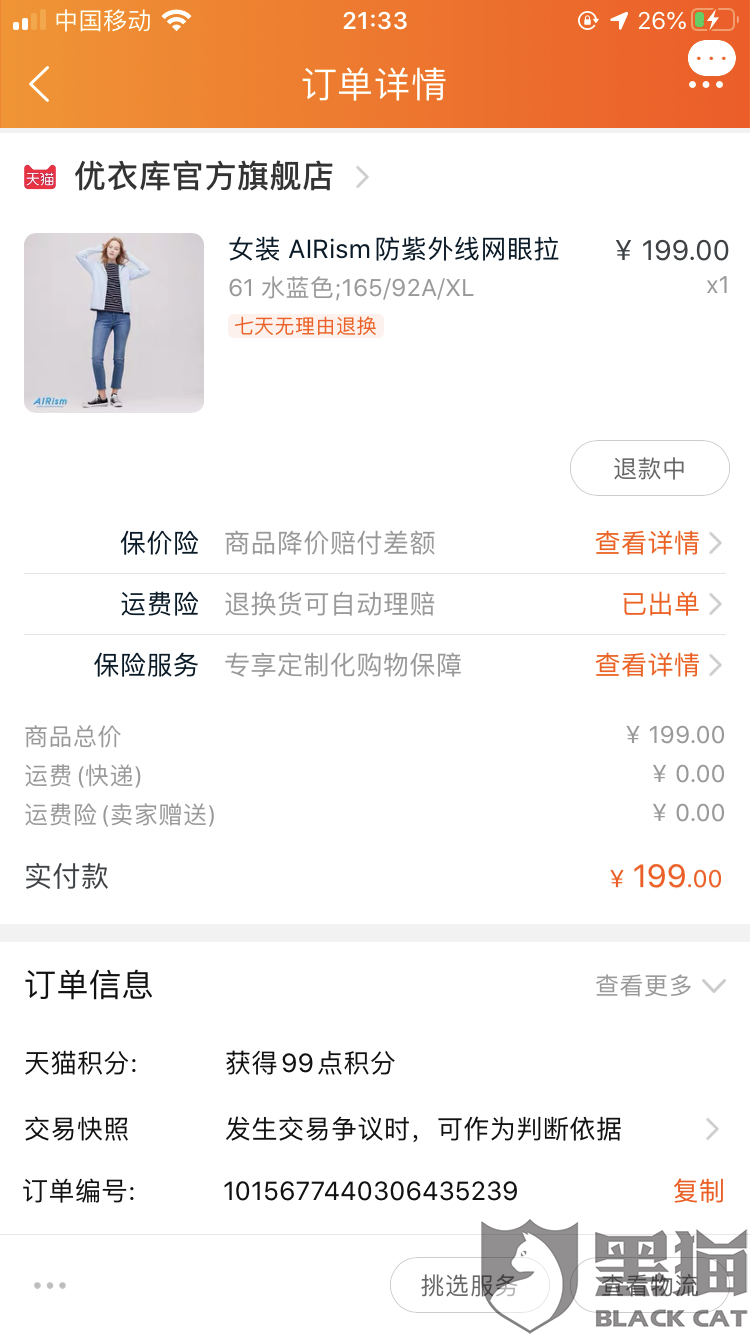The image size is (750, 1334).
Task: Open 优衣库官方旗舰店 store page
Action: click(204, 177)
